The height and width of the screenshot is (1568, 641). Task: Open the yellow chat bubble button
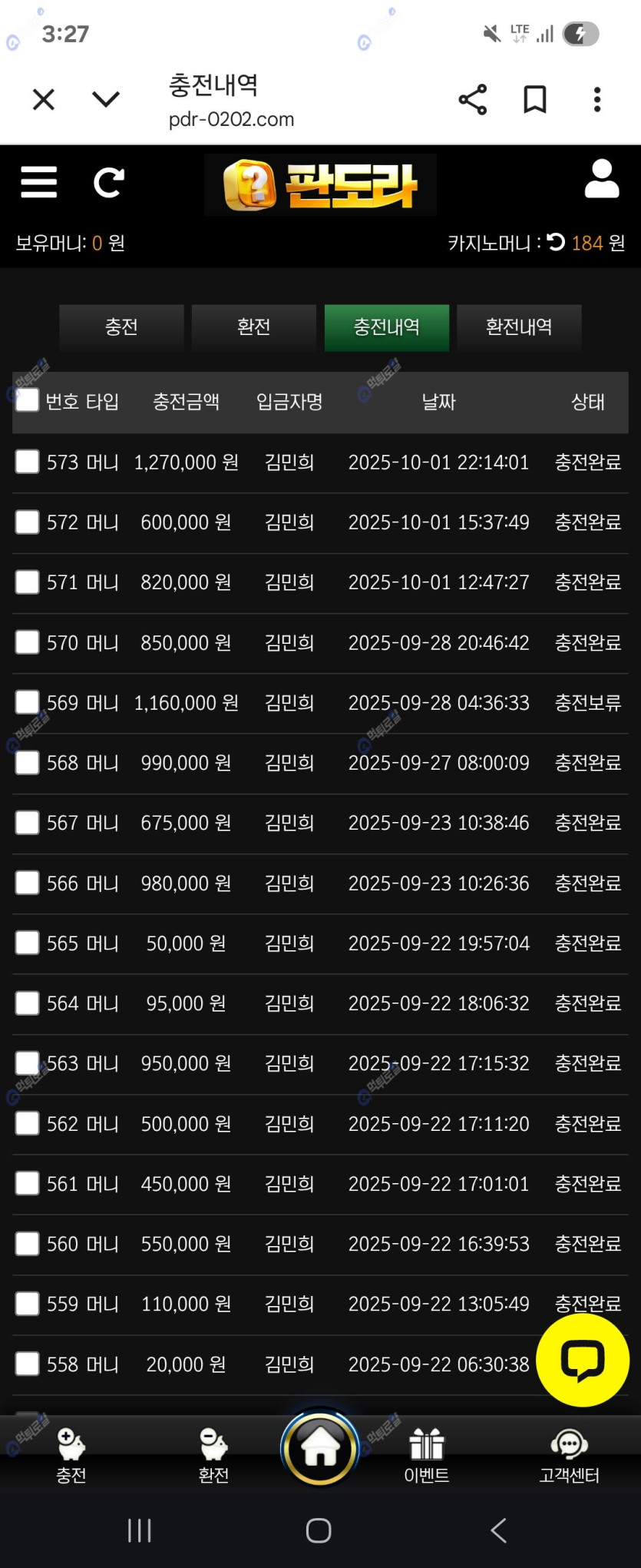click(583, 1359)
